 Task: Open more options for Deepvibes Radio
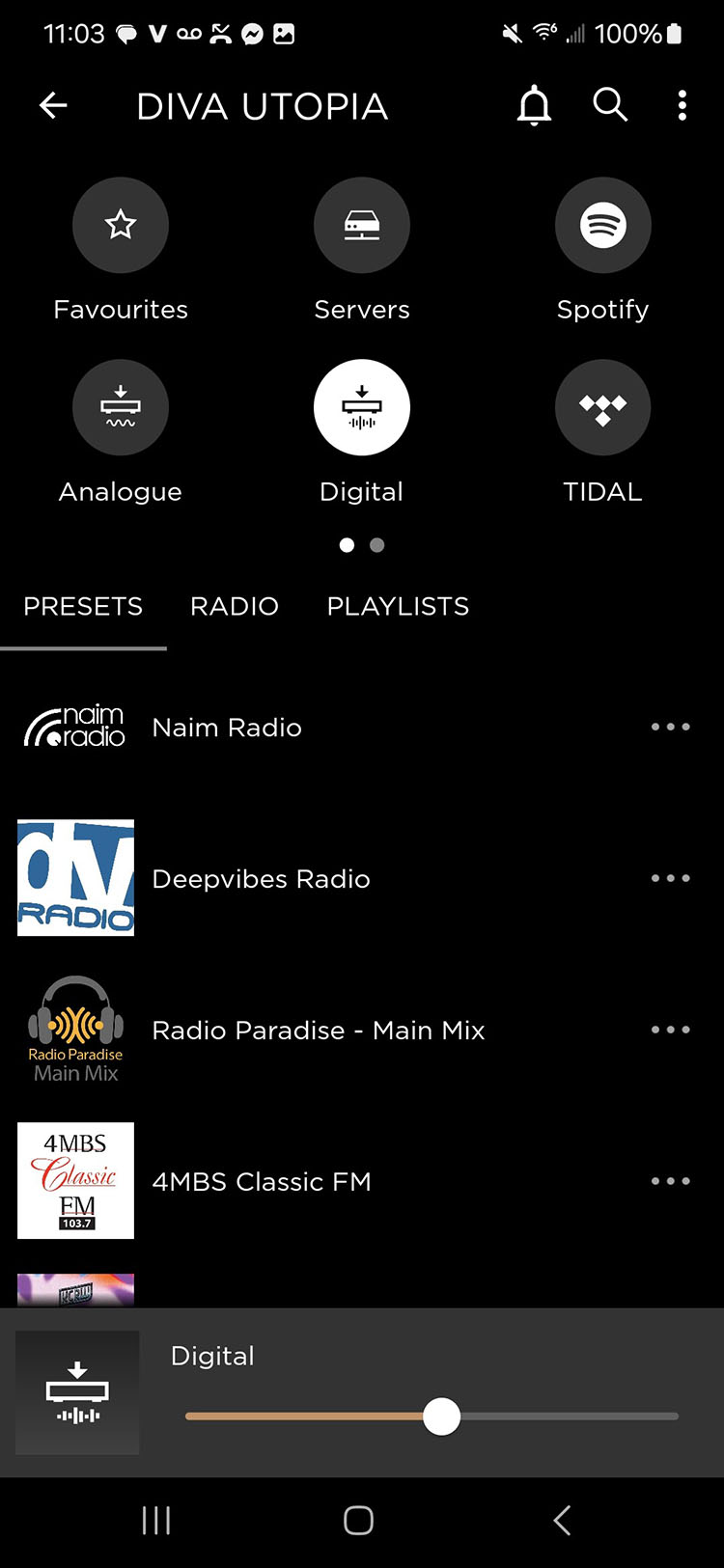click(670, 878)
